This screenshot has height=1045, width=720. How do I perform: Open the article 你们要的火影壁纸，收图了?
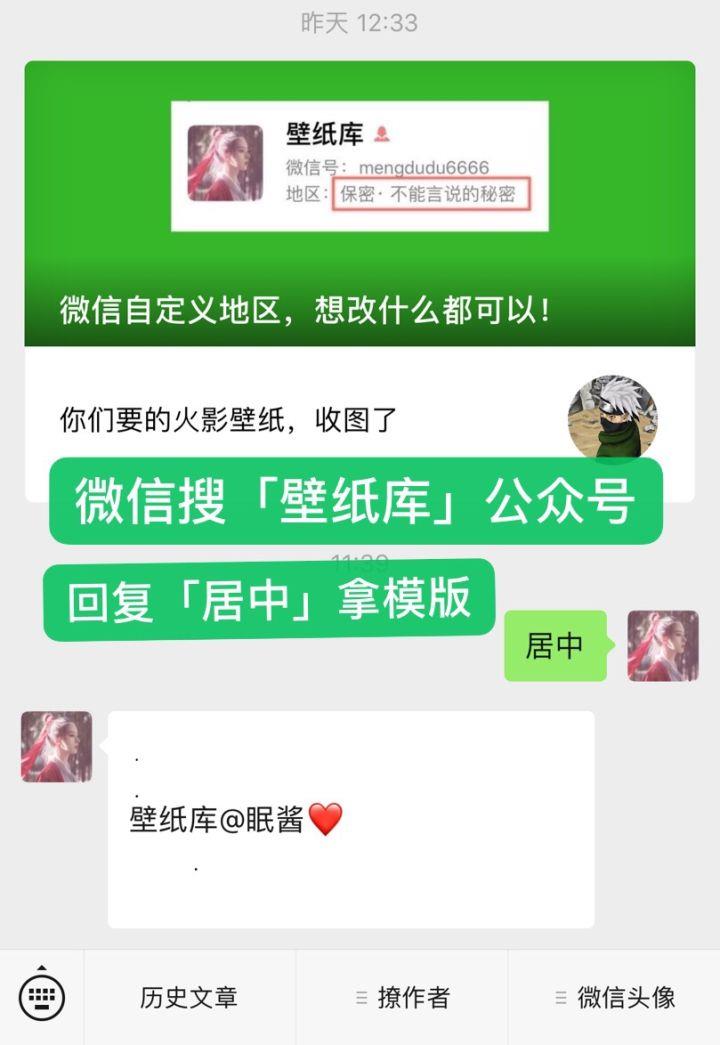(230, 420)
